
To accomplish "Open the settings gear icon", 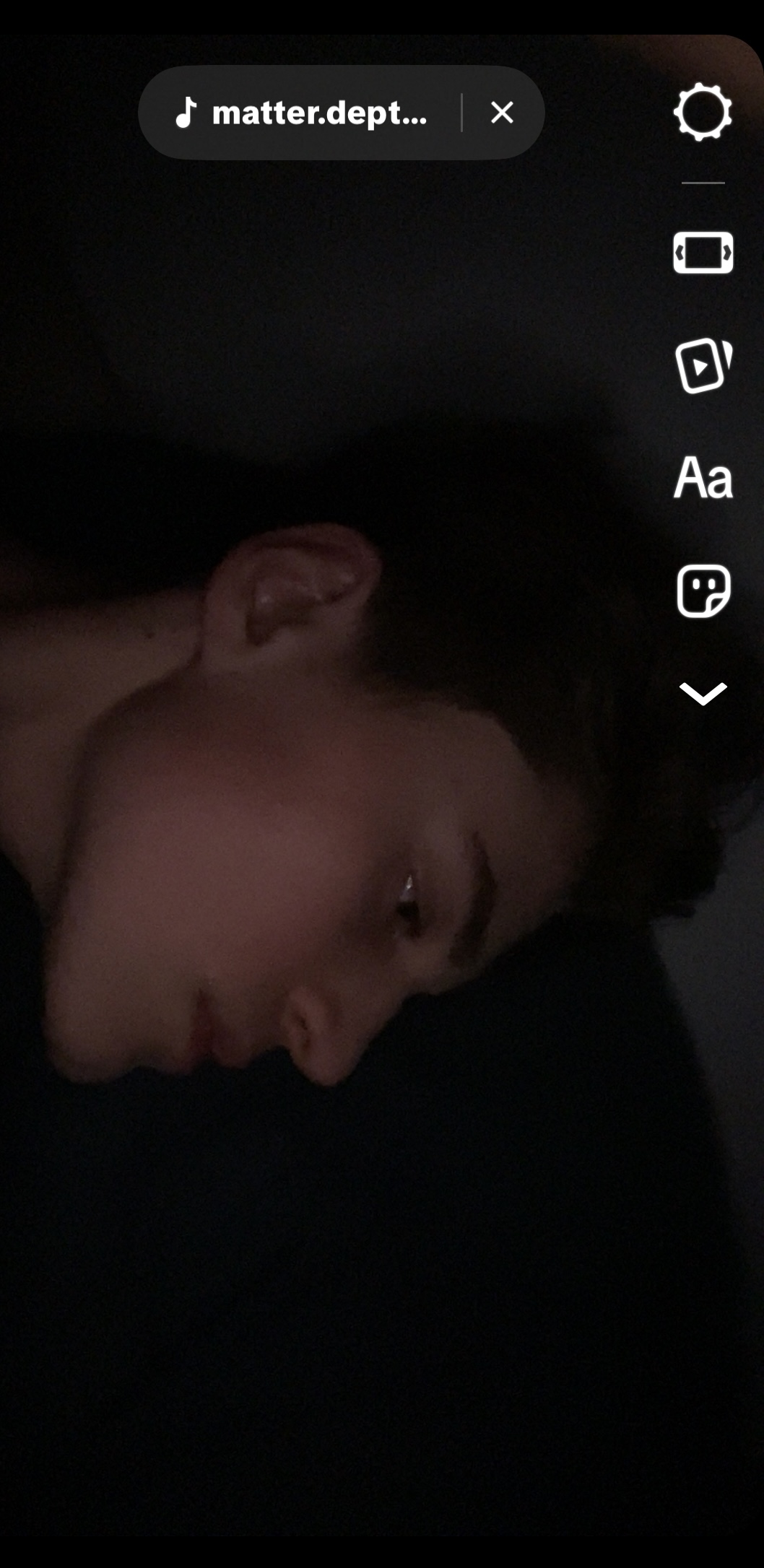I will coord(703,113).
